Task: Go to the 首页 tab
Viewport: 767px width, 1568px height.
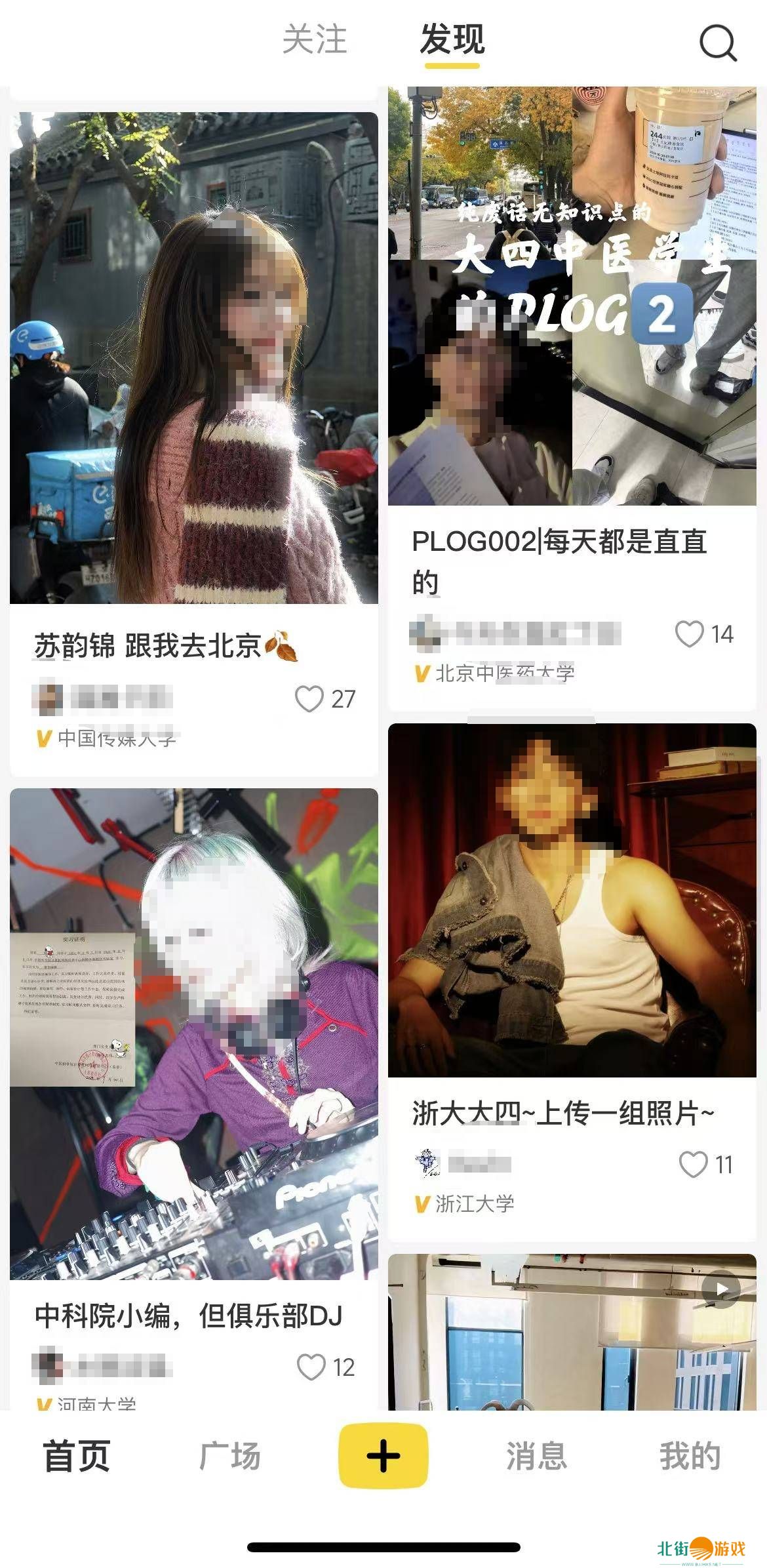Action: tap(77, 1457)
